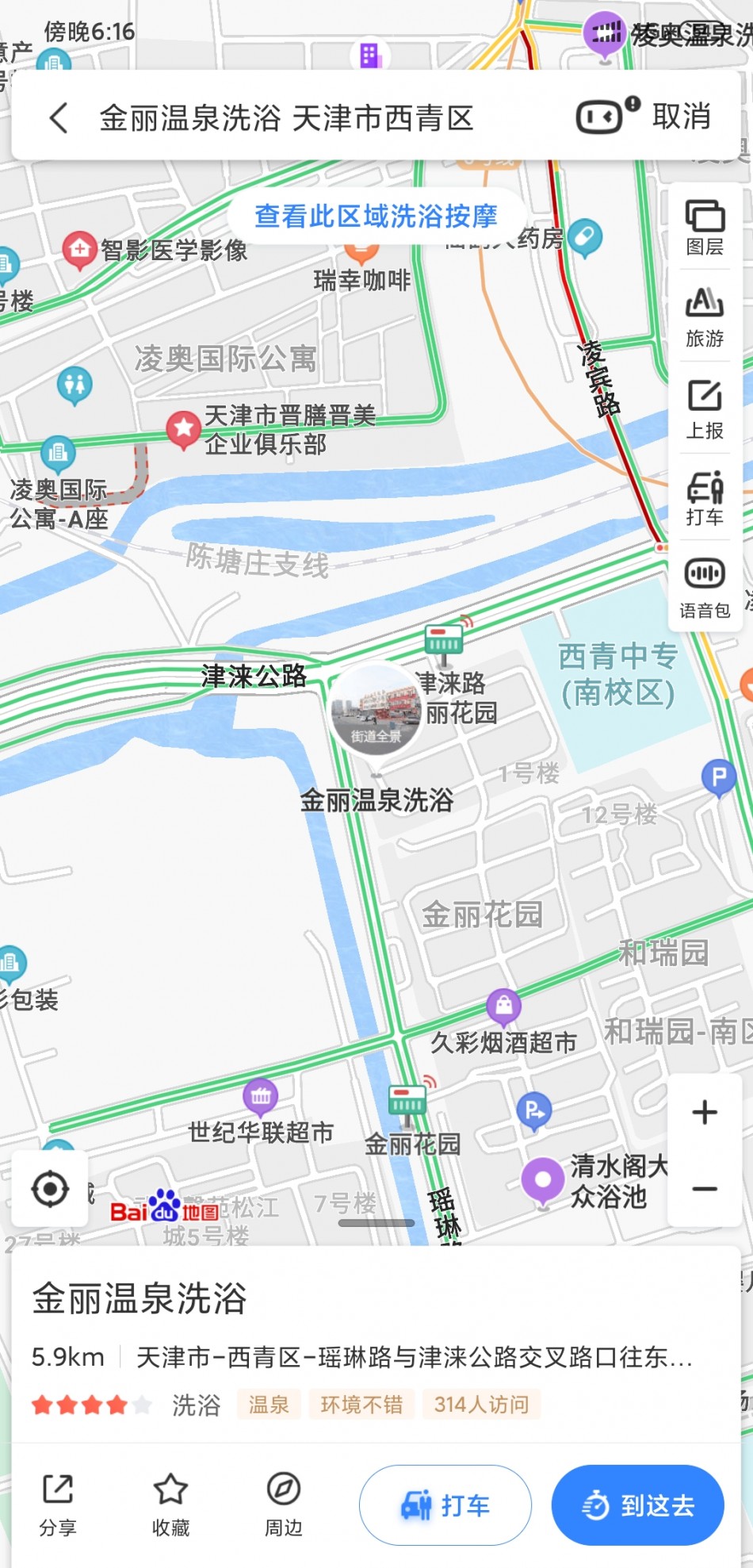Open the search field showing 金丽温泉洗浴 天津市西青区
The width and height of the screenshot is (753, 1568).
[286, 118]
